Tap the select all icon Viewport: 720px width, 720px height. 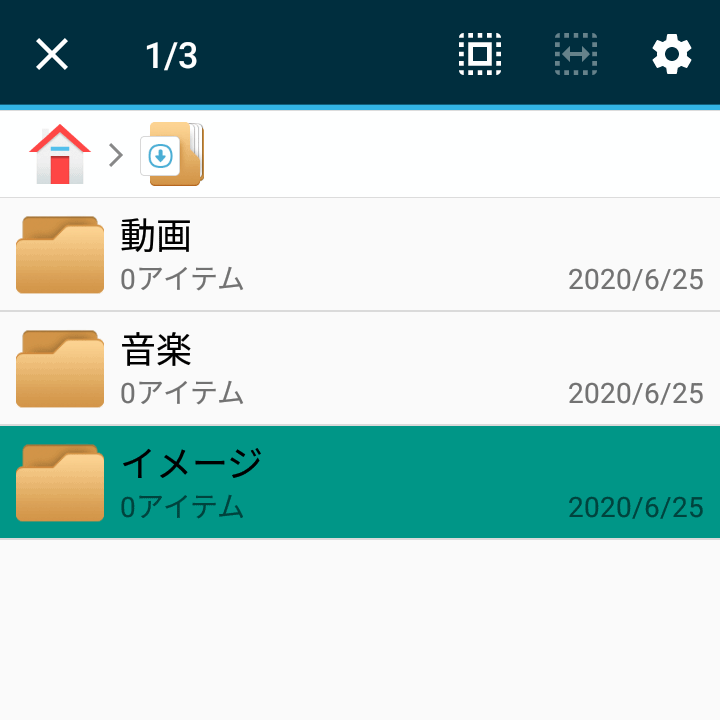(480, 54)
